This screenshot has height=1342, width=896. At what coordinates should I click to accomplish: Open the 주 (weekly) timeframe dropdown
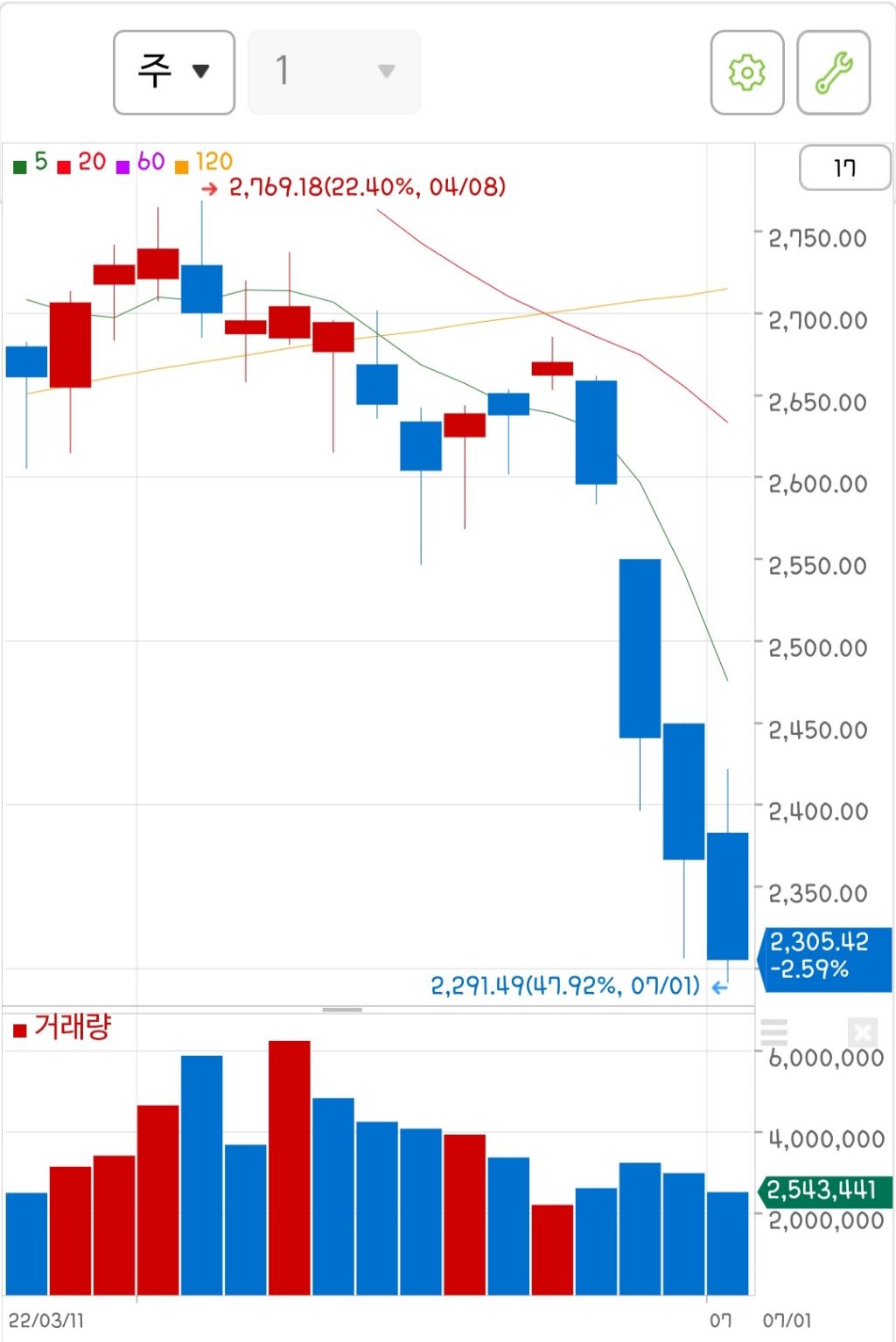click(x=172, y=72)
